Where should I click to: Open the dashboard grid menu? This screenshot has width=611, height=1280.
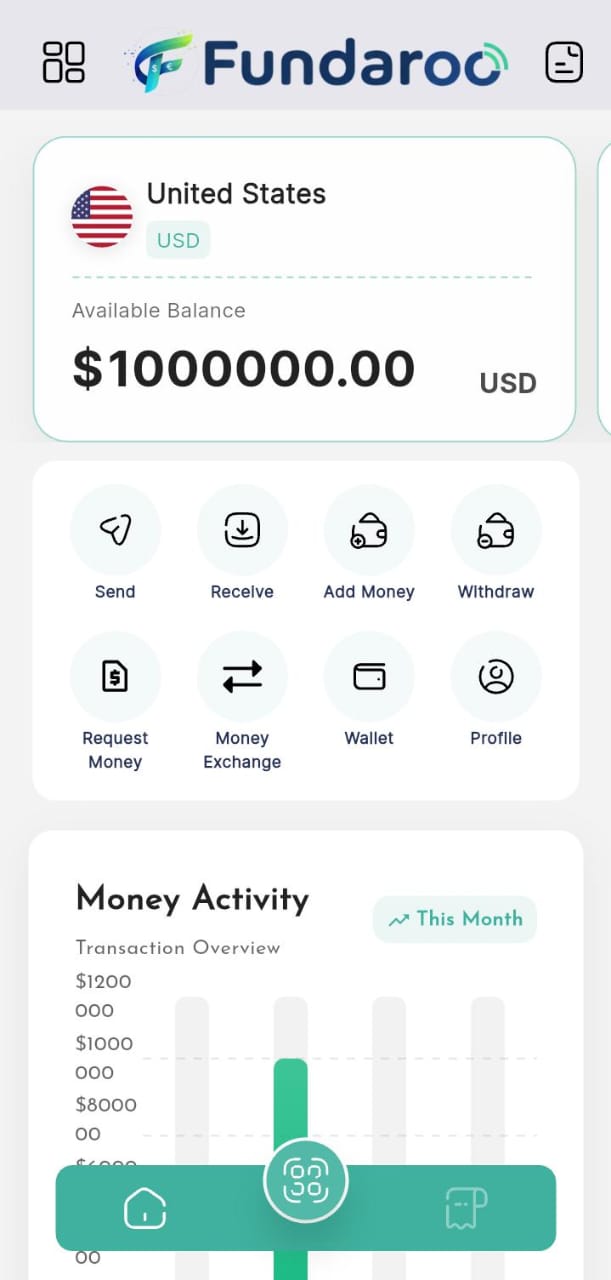[x=64, y=62]
